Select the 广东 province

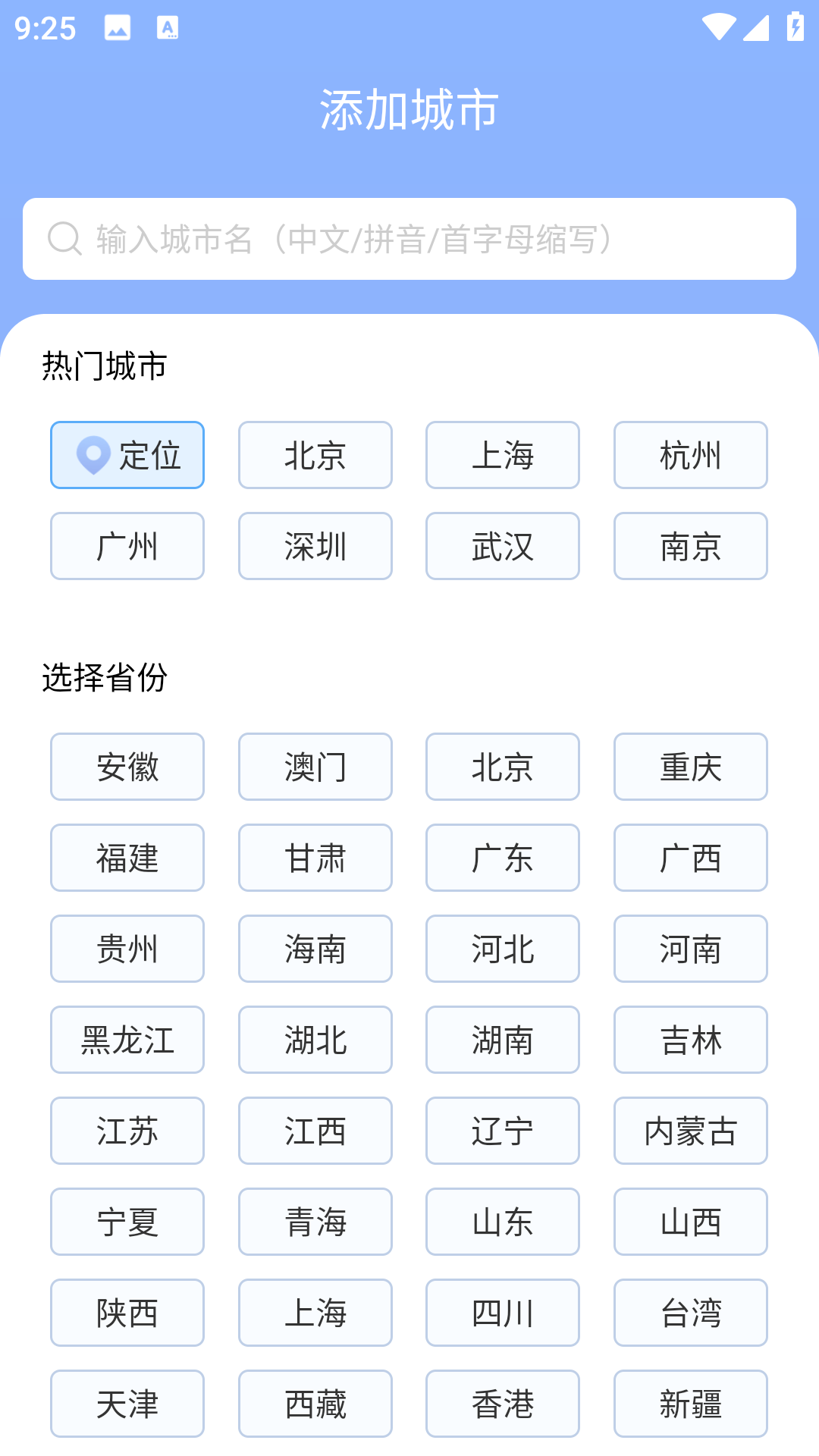click(x=503, y=858)
